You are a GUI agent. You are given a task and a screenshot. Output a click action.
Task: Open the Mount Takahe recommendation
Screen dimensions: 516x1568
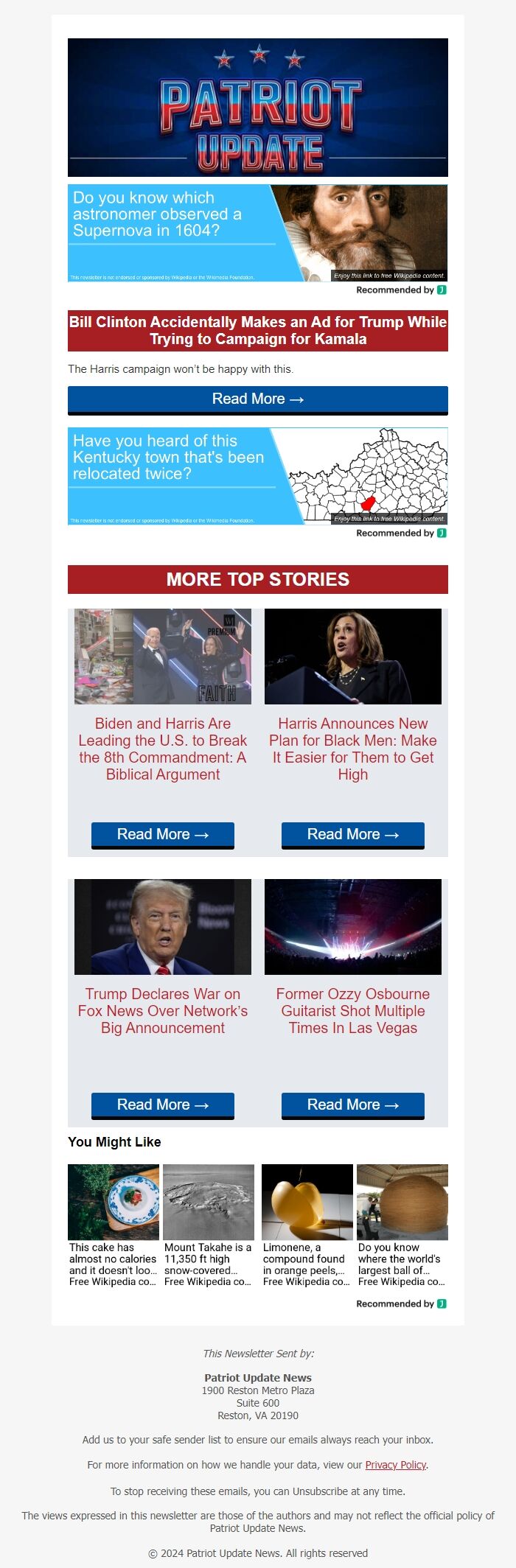(209, 1225)
